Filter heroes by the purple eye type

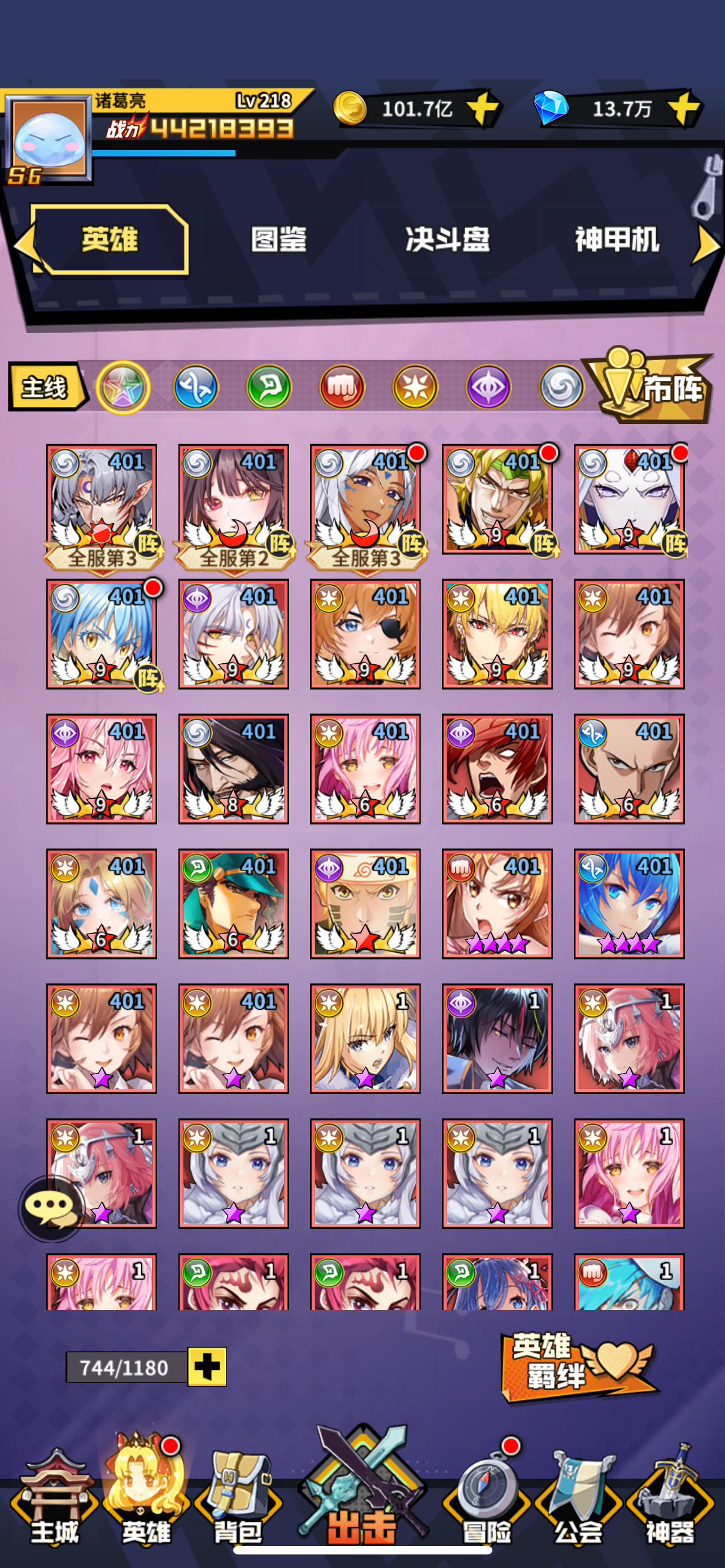[488, 387]
